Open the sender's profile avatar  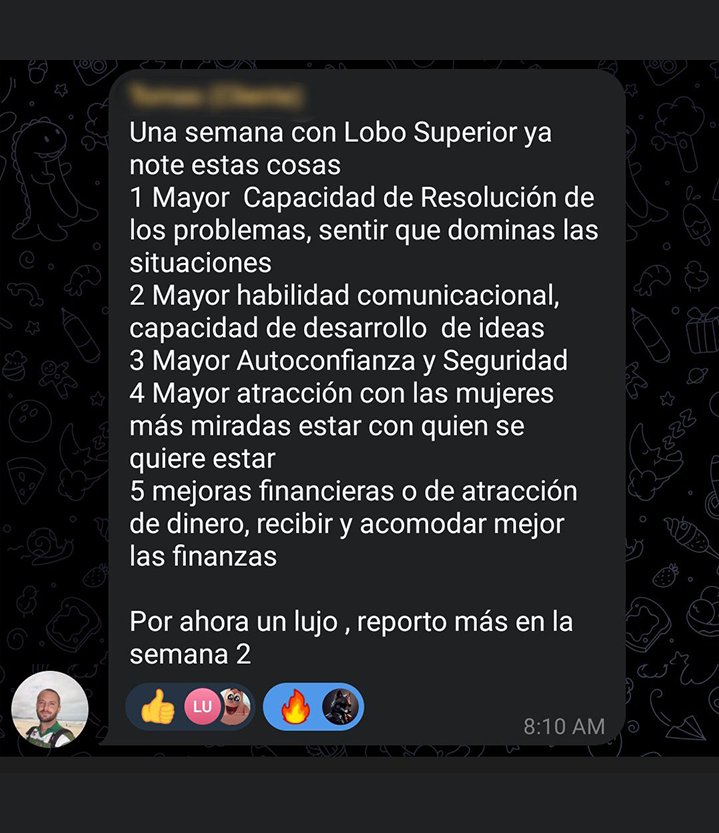click(49, 709)
